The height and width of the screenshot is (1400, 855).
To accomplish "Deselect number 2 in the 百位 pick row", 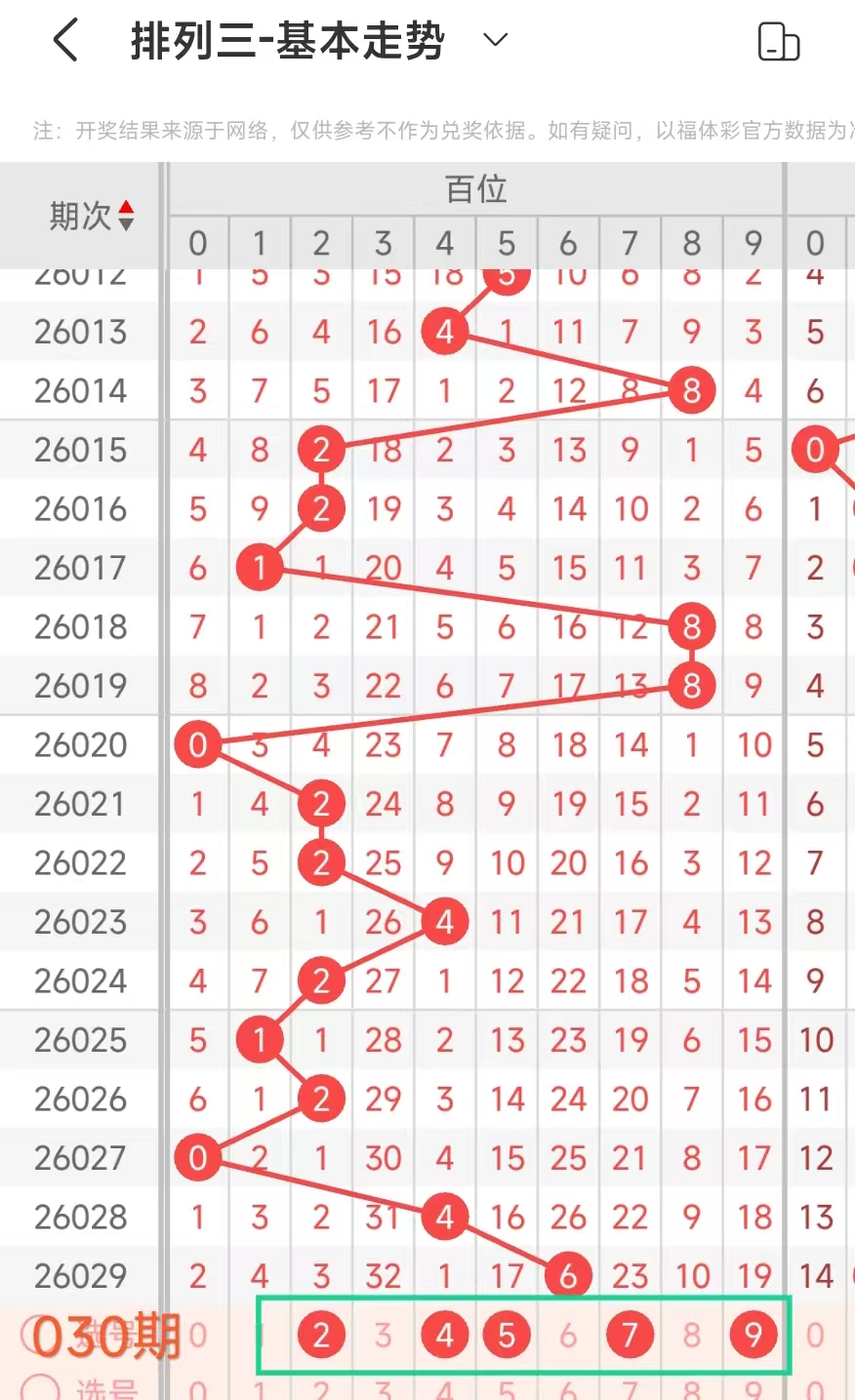I will [x=321, y=1335].
